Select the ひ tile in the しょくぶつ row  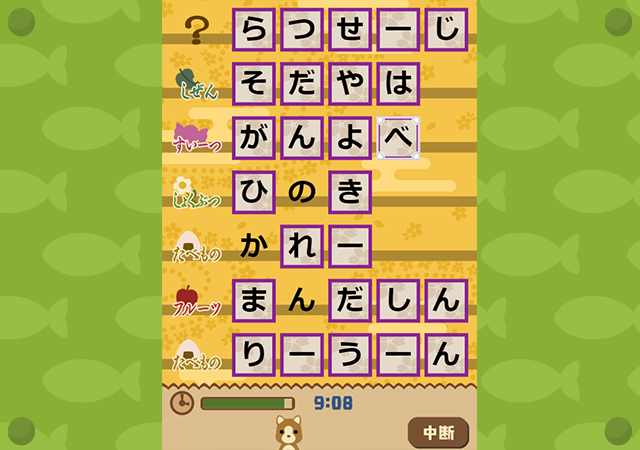click(254, 192)
